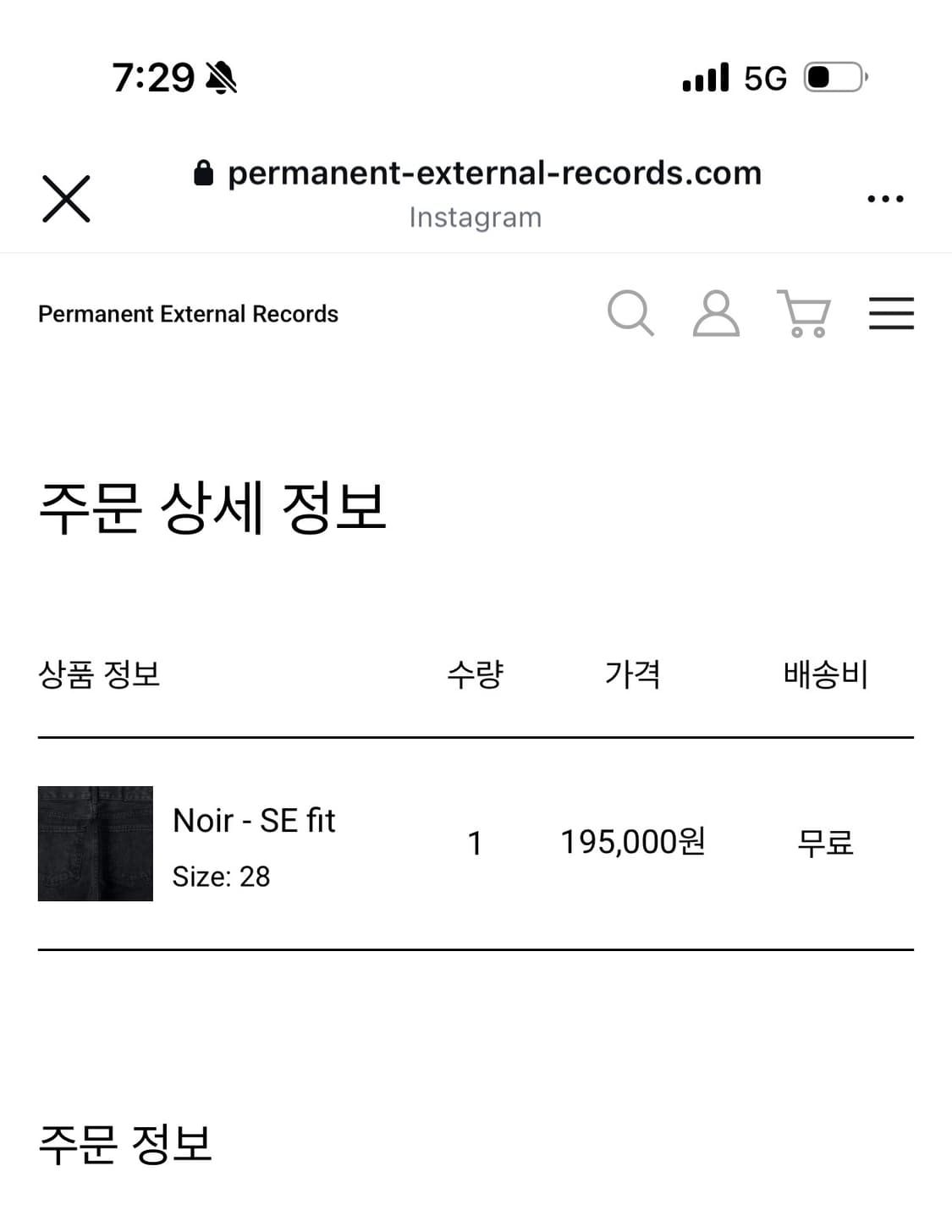Screen dimensions: 952x1232
Task: Open the account profile icon
Action: point(715,315)
